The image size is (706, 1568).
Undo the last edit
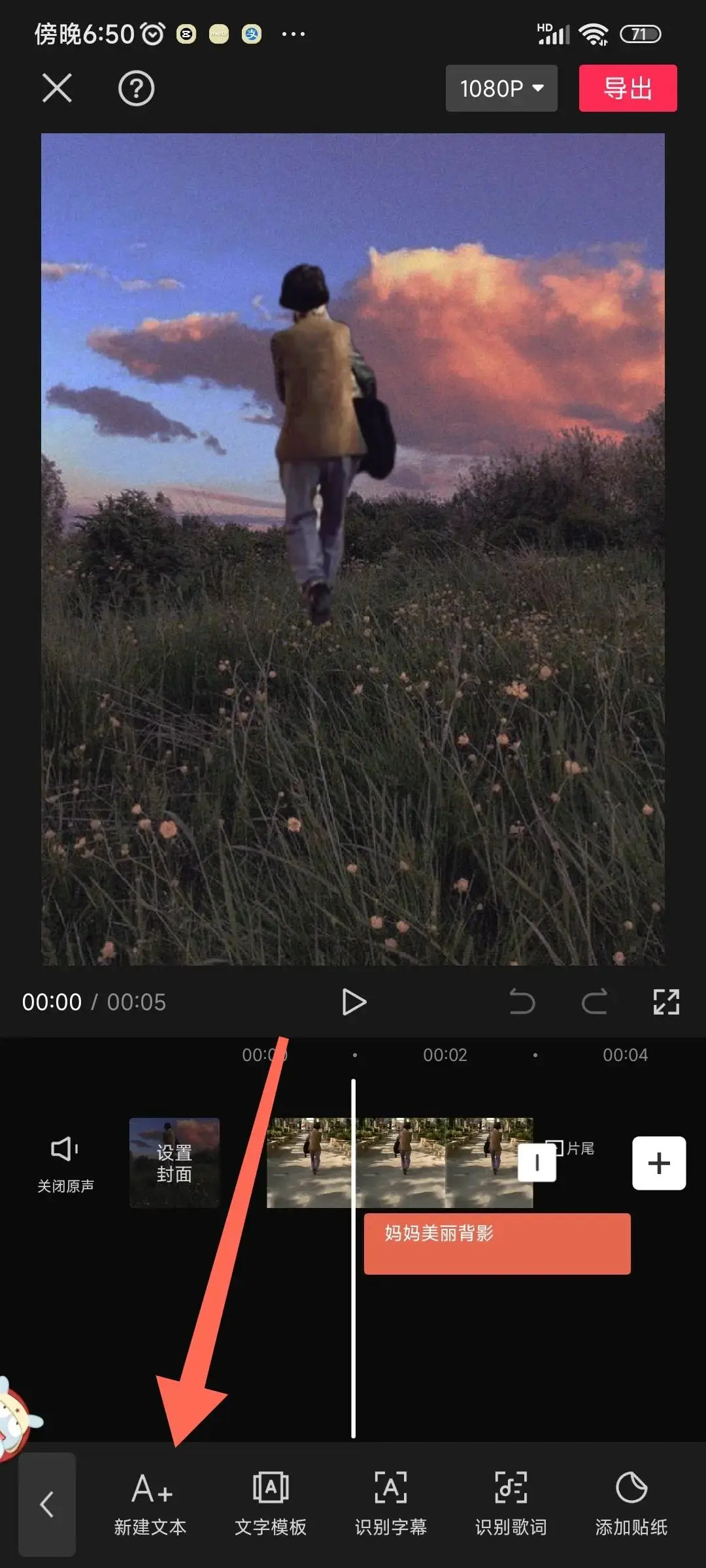522,1002
